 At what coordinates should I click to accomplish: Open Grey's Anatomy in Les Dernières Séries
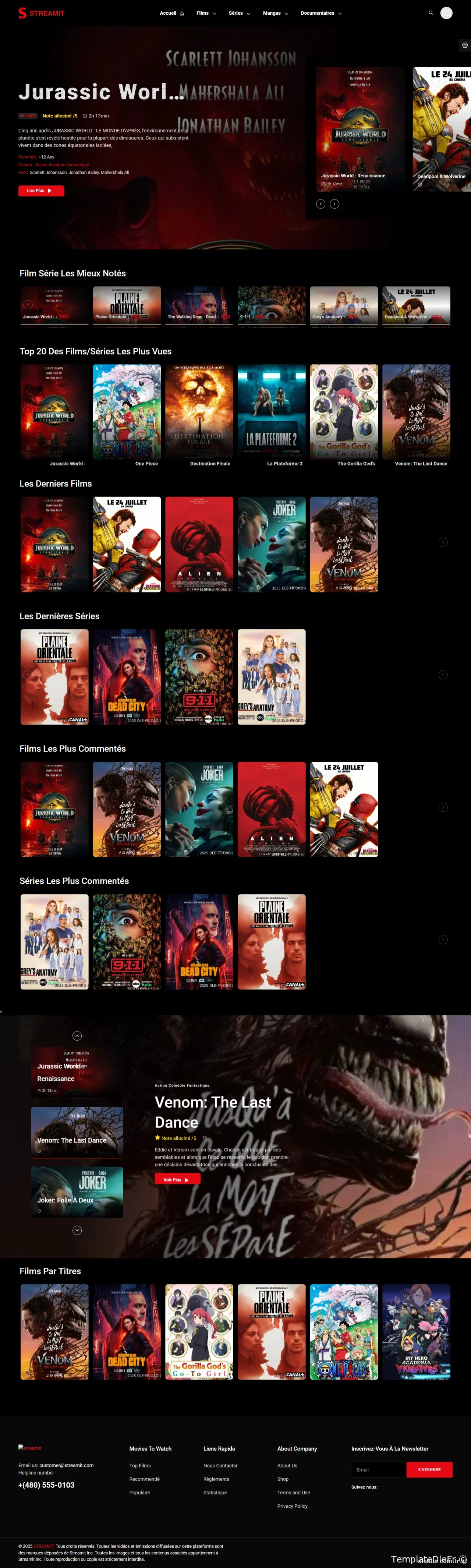[272, 676]
